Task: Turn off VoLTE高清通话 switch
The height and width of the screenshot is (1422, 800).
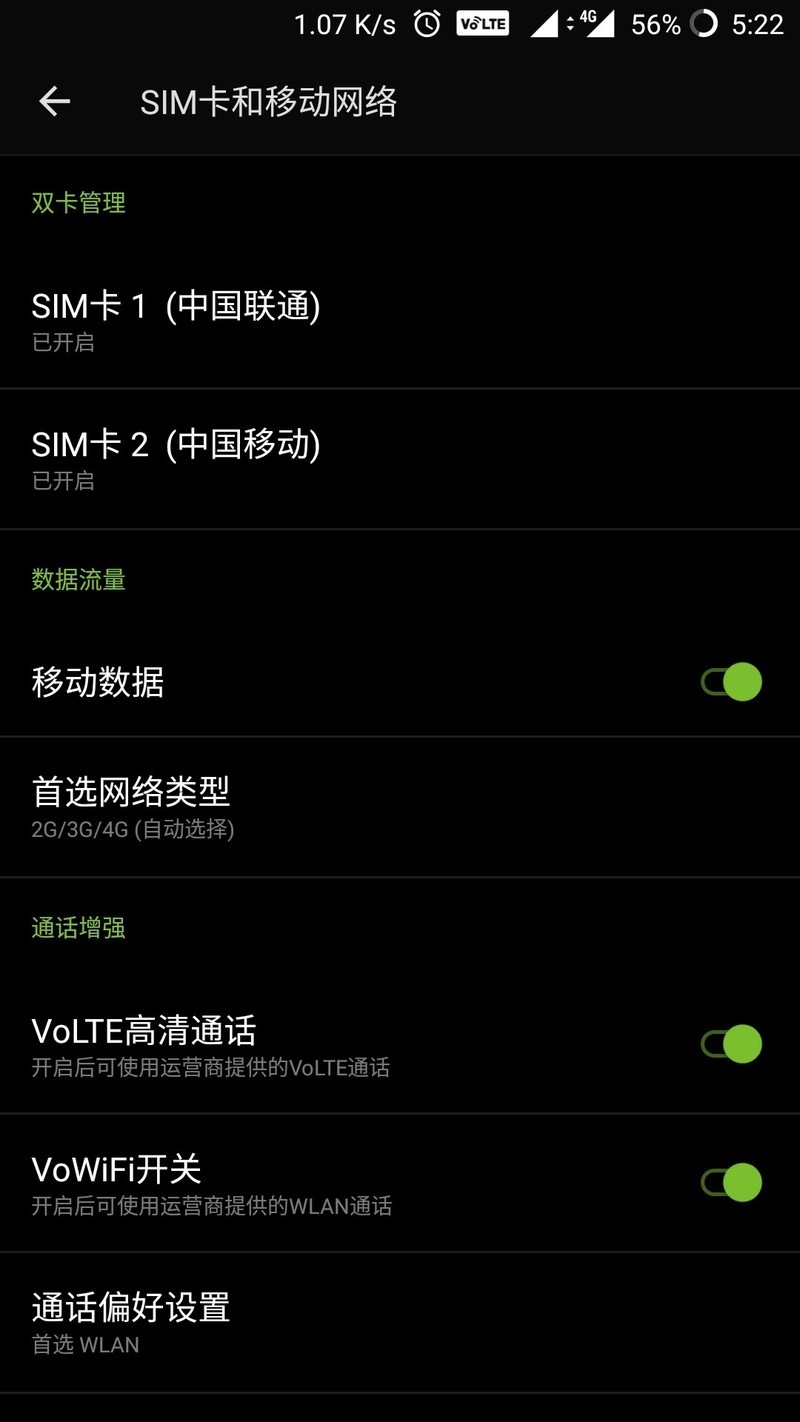Action: click(731, 1043)
